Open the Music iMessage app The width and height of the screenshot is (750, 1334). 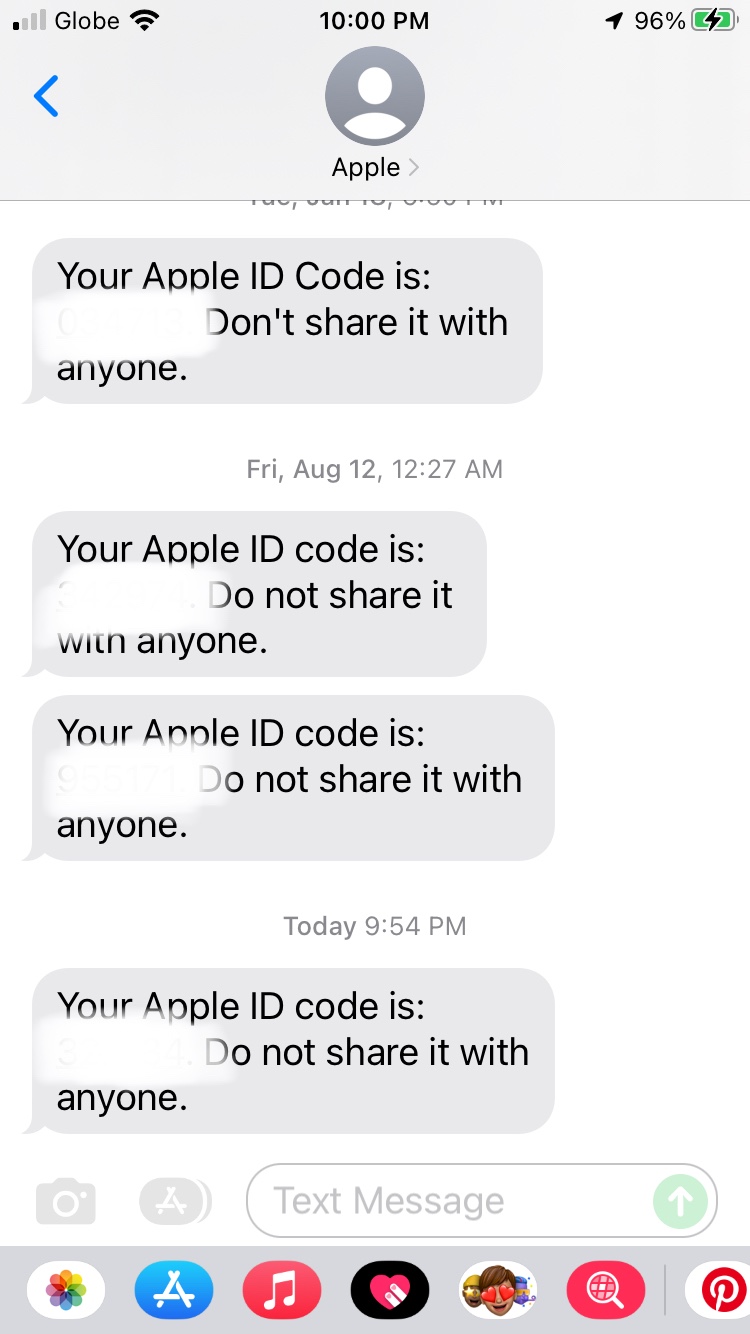coord(282,1290)
